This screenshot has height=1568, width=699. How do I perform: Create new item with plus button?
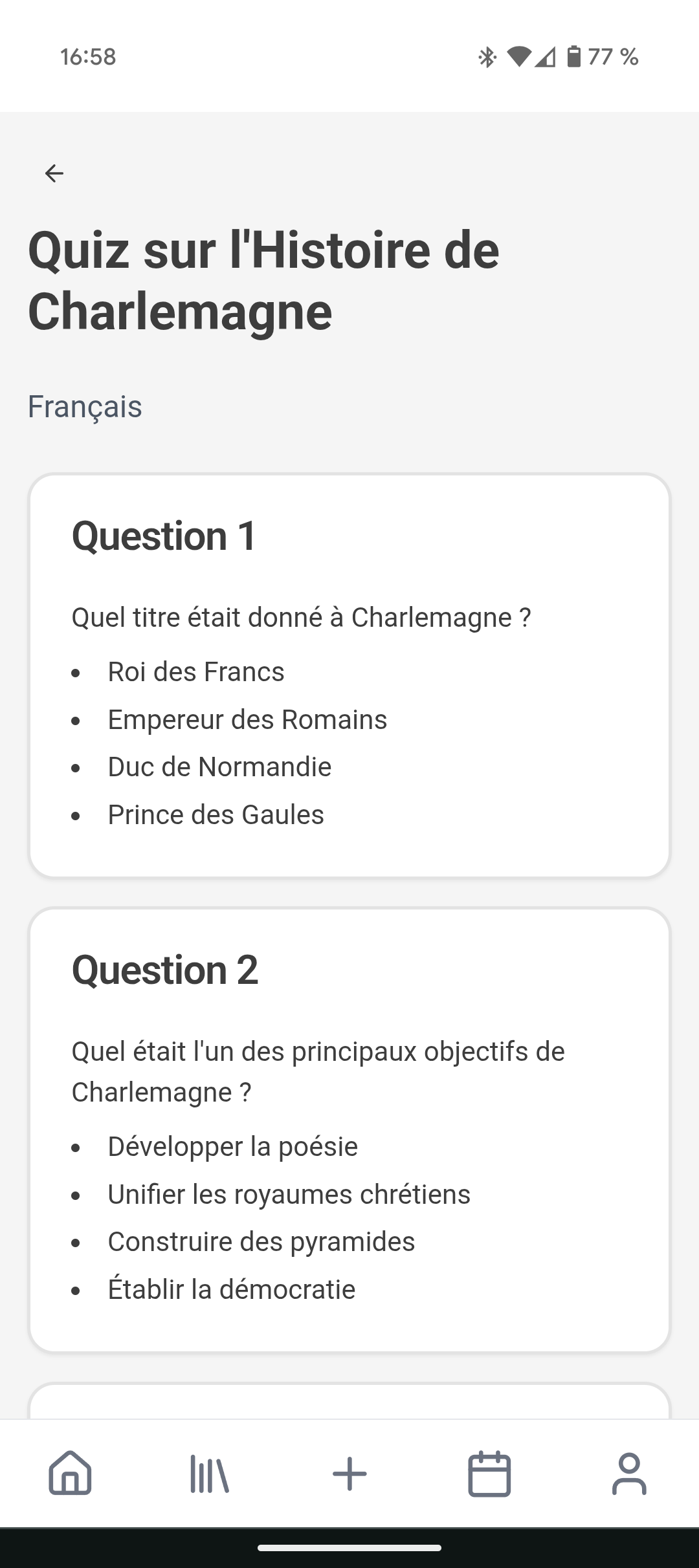coord(349,1474)
